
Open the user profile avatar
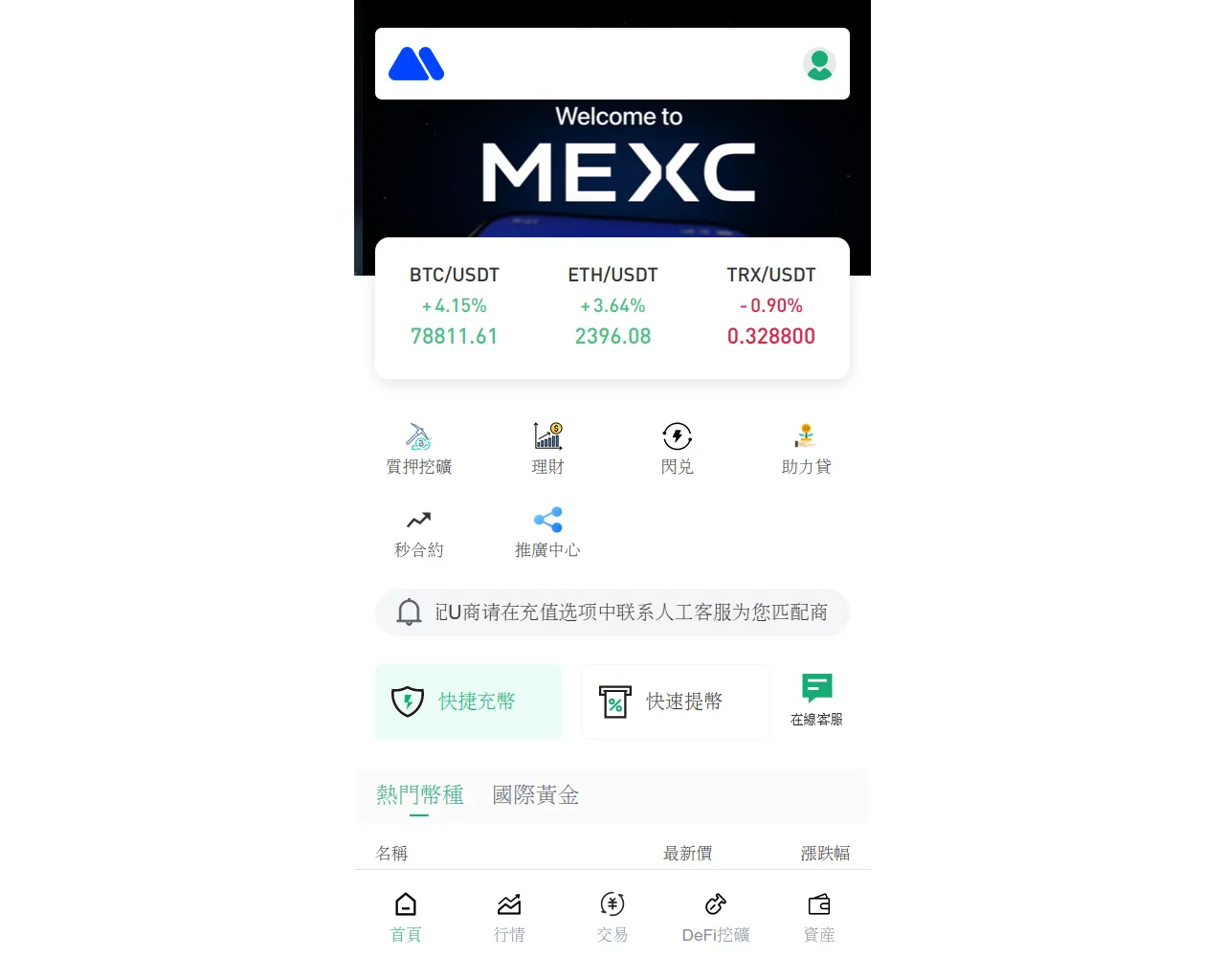(x=819, y=64)
